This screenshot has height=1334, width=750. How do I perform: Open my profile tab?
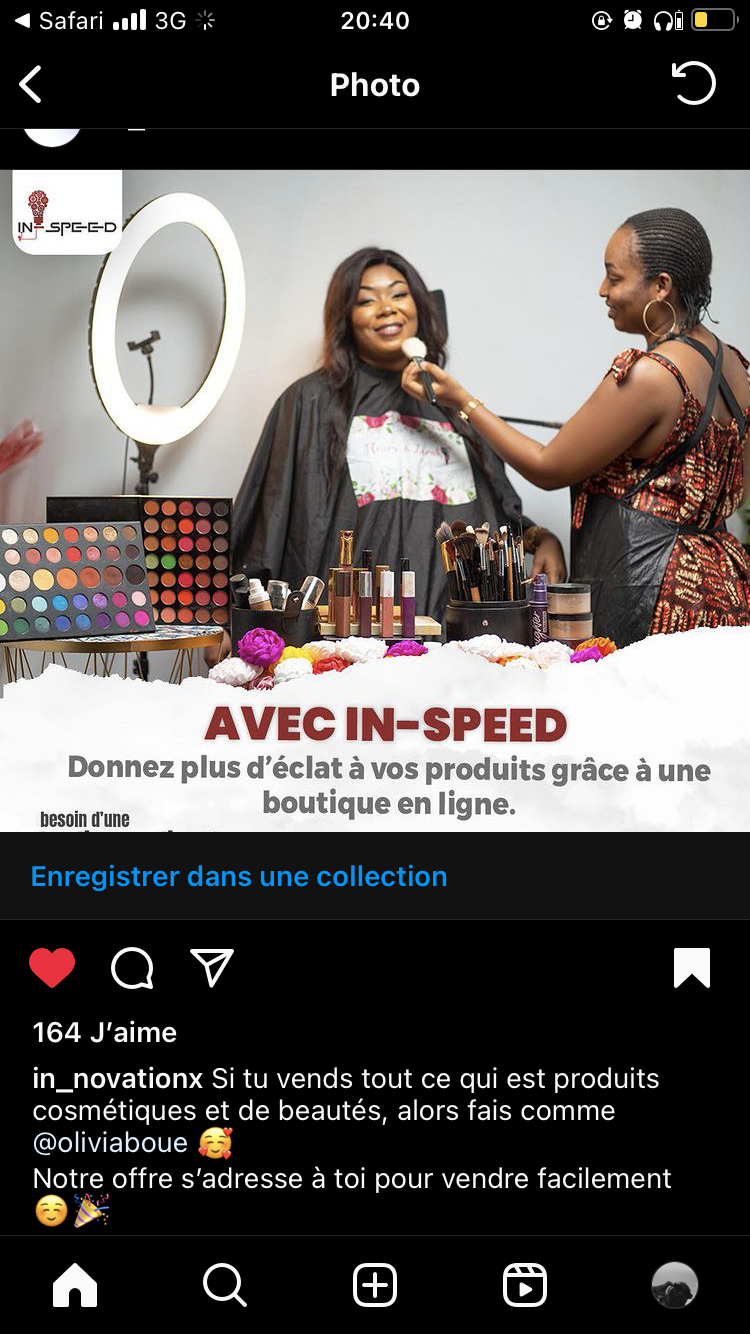[x=674, y=1285]
